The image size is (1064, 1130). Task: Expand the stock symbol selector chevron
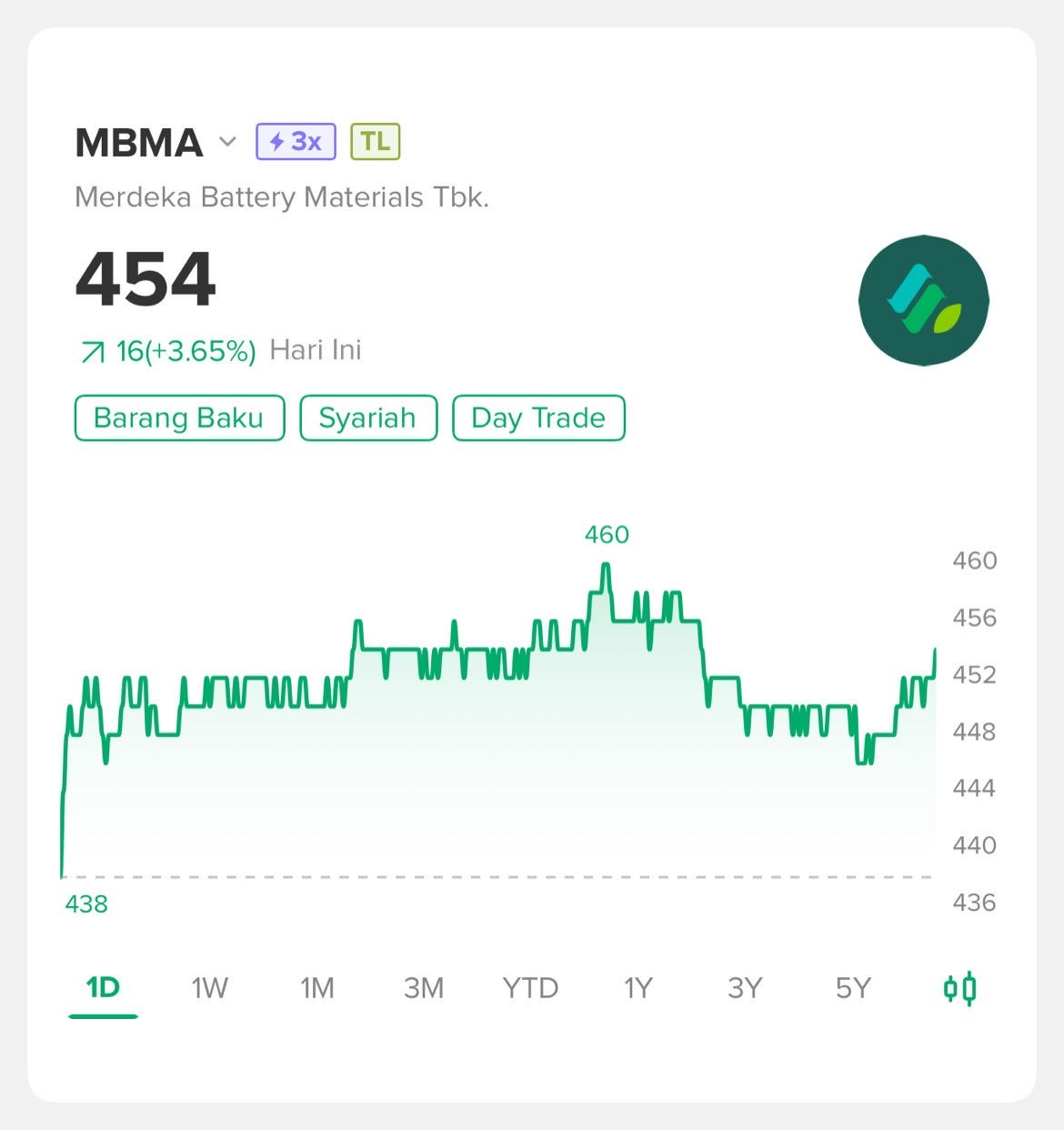click(226, 144)
